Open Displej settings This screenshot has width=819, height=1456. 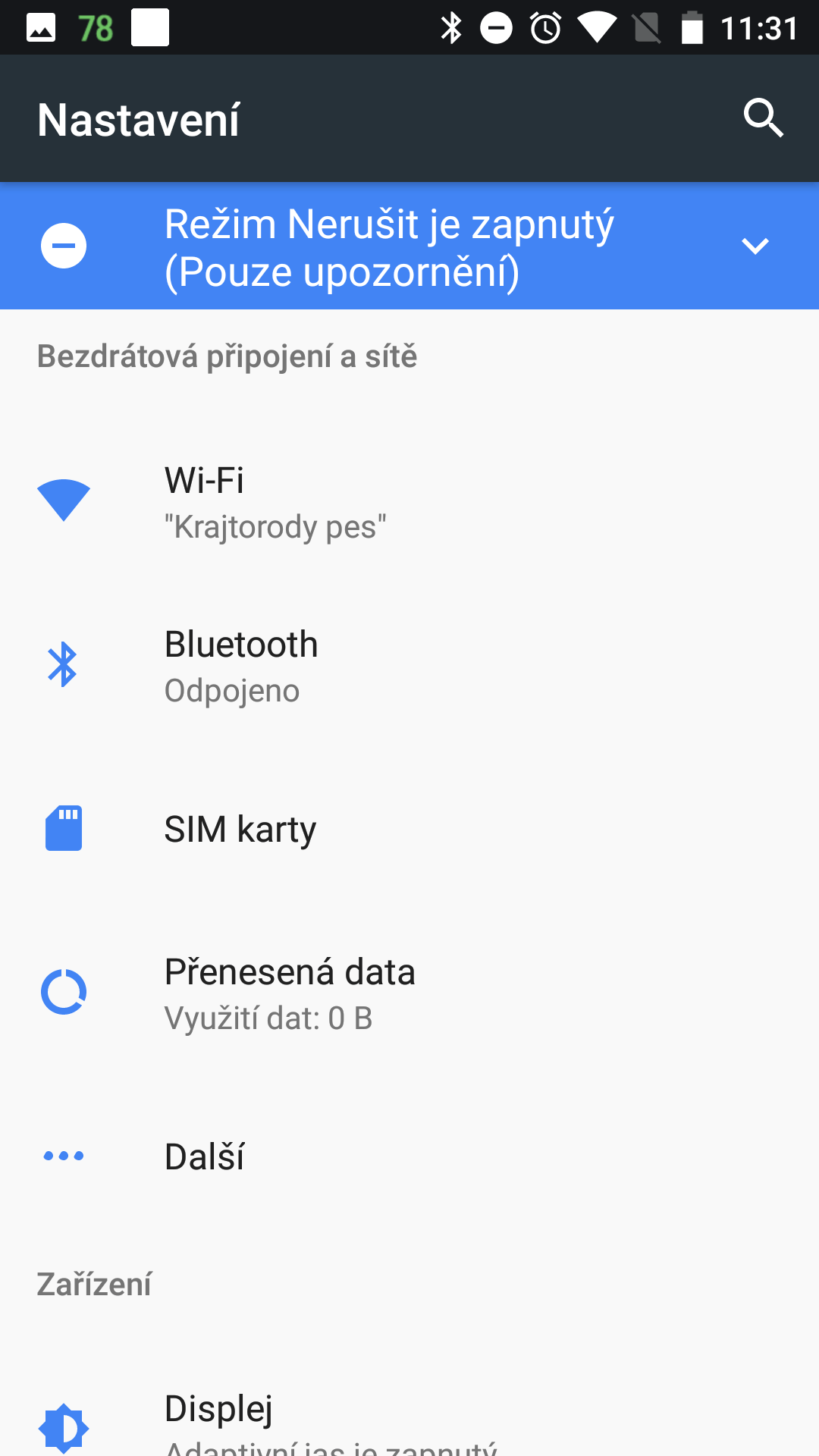409,1418
